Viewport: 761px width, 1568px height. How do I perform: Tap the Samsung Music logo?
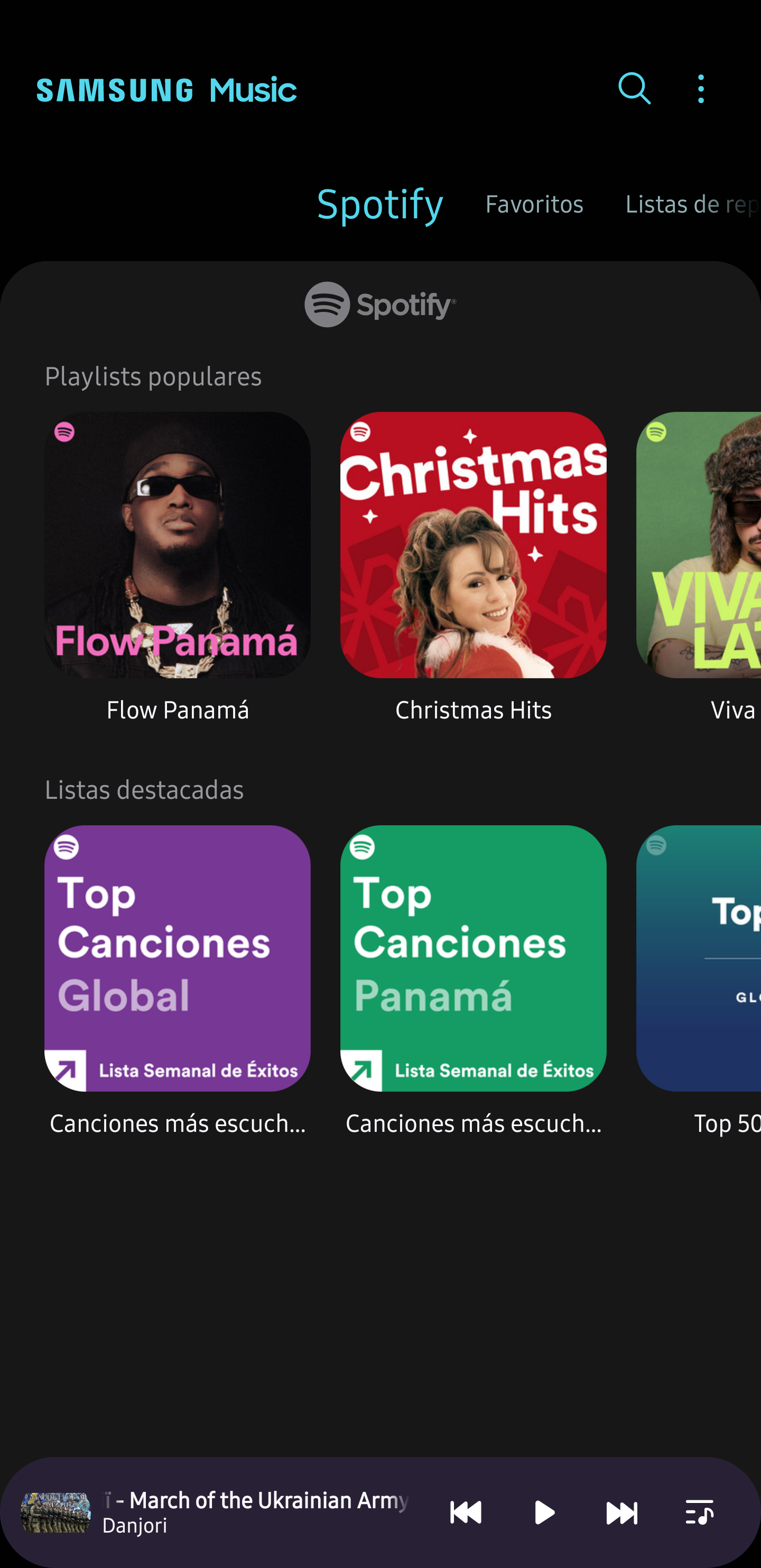[x=166, y=88]
